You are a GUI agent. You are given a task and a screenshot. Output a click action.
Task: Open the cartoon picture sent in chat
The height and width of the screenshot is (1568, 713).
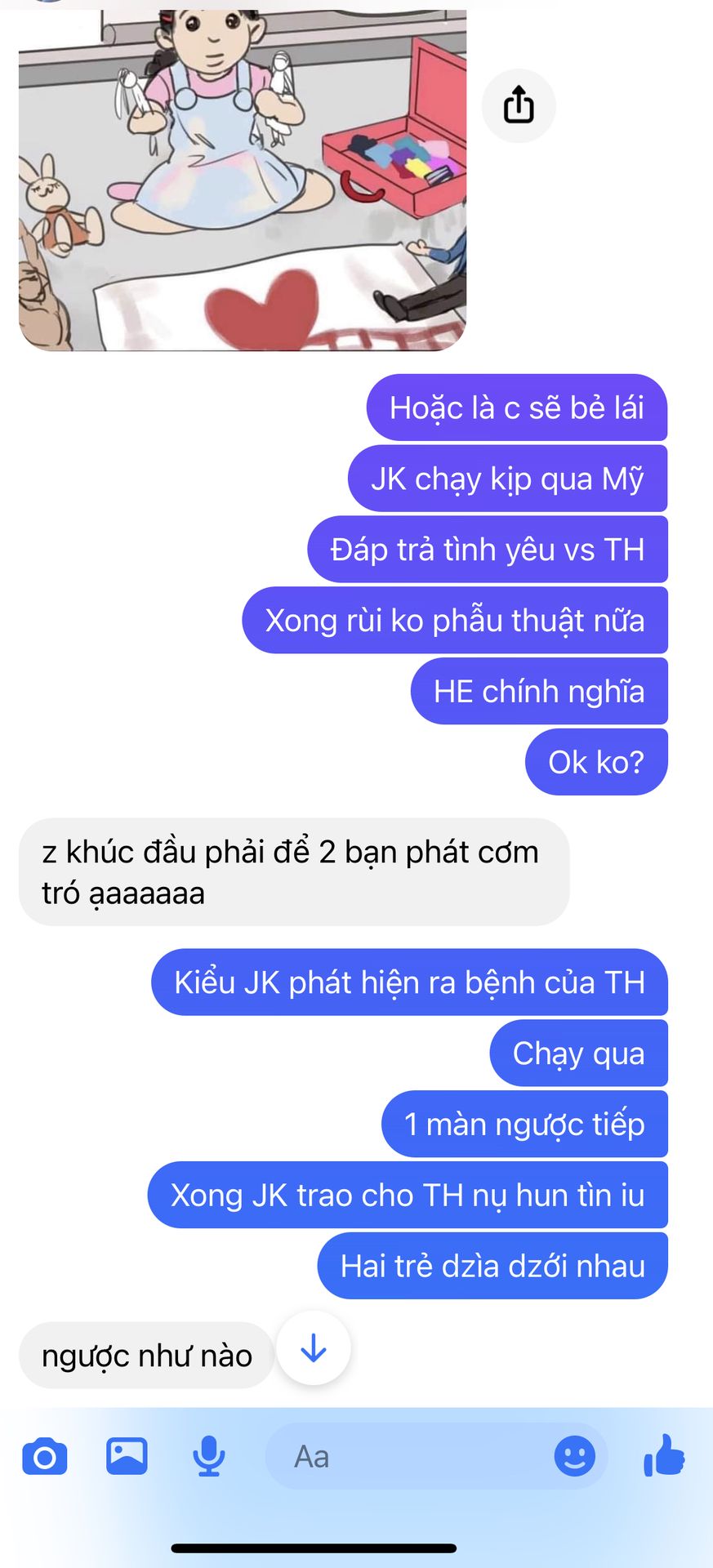pyautogui.click(x=243, y=180)
